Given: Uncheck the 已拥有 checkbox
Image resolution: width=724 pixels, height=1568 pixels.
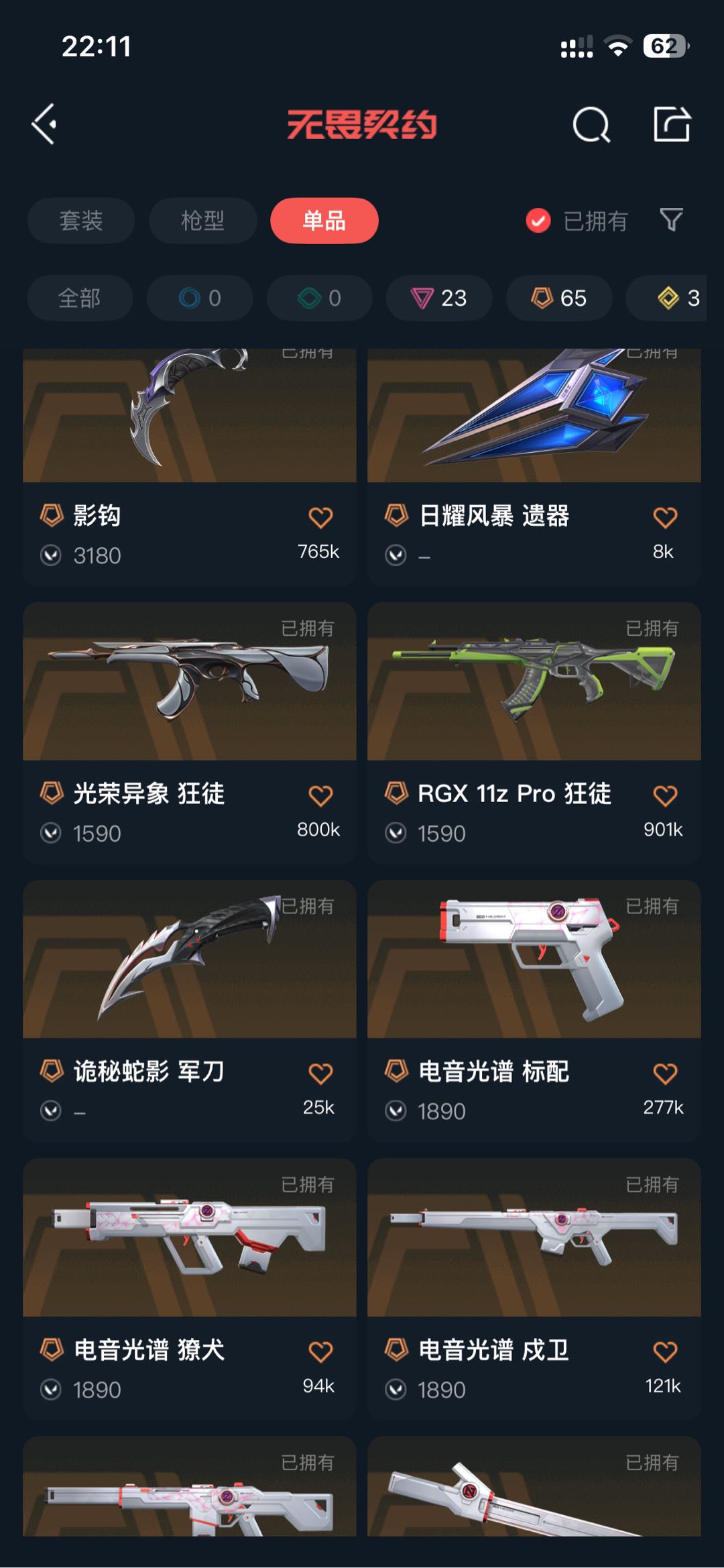Looking at the screenshot, I should 538,221.
